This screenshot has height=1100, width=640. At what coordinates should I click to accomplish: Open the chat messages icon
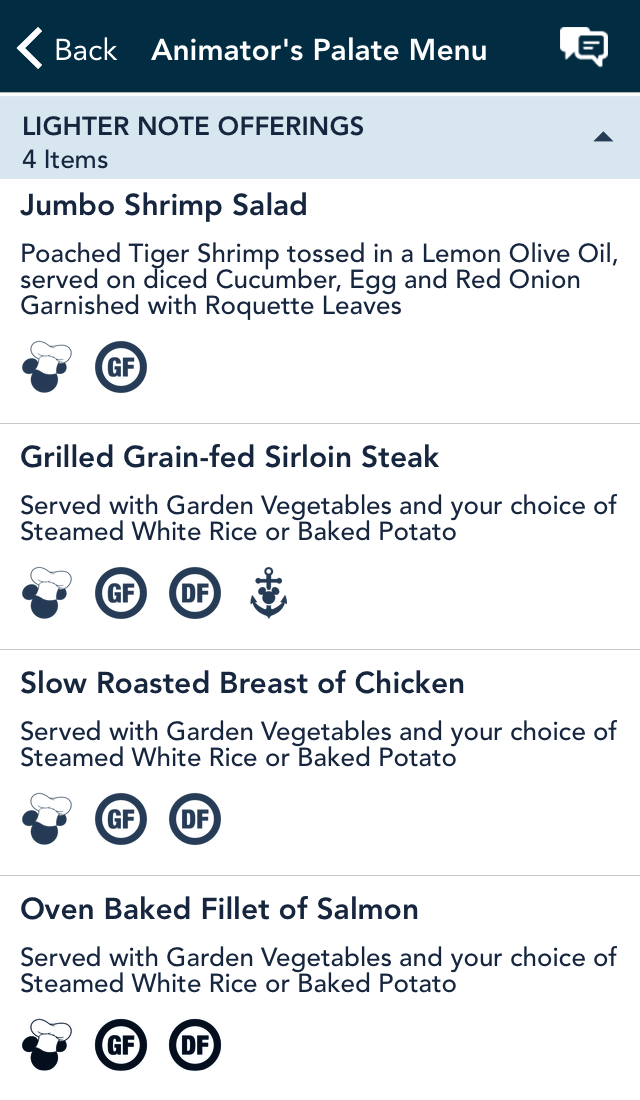click(x=583, y=48)
